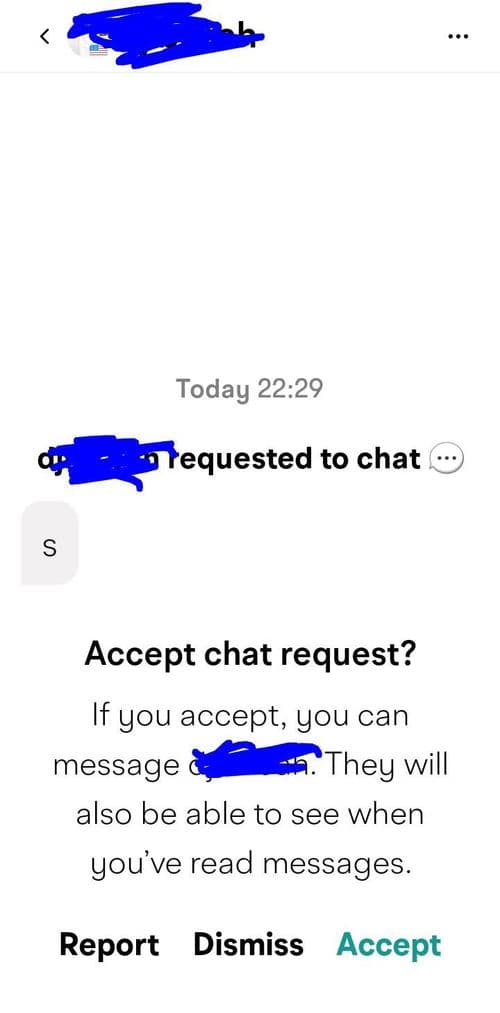Viewport: 500px width, 1013px height.
Task: Go back using the top-left arrow
Action: point(44,37)
